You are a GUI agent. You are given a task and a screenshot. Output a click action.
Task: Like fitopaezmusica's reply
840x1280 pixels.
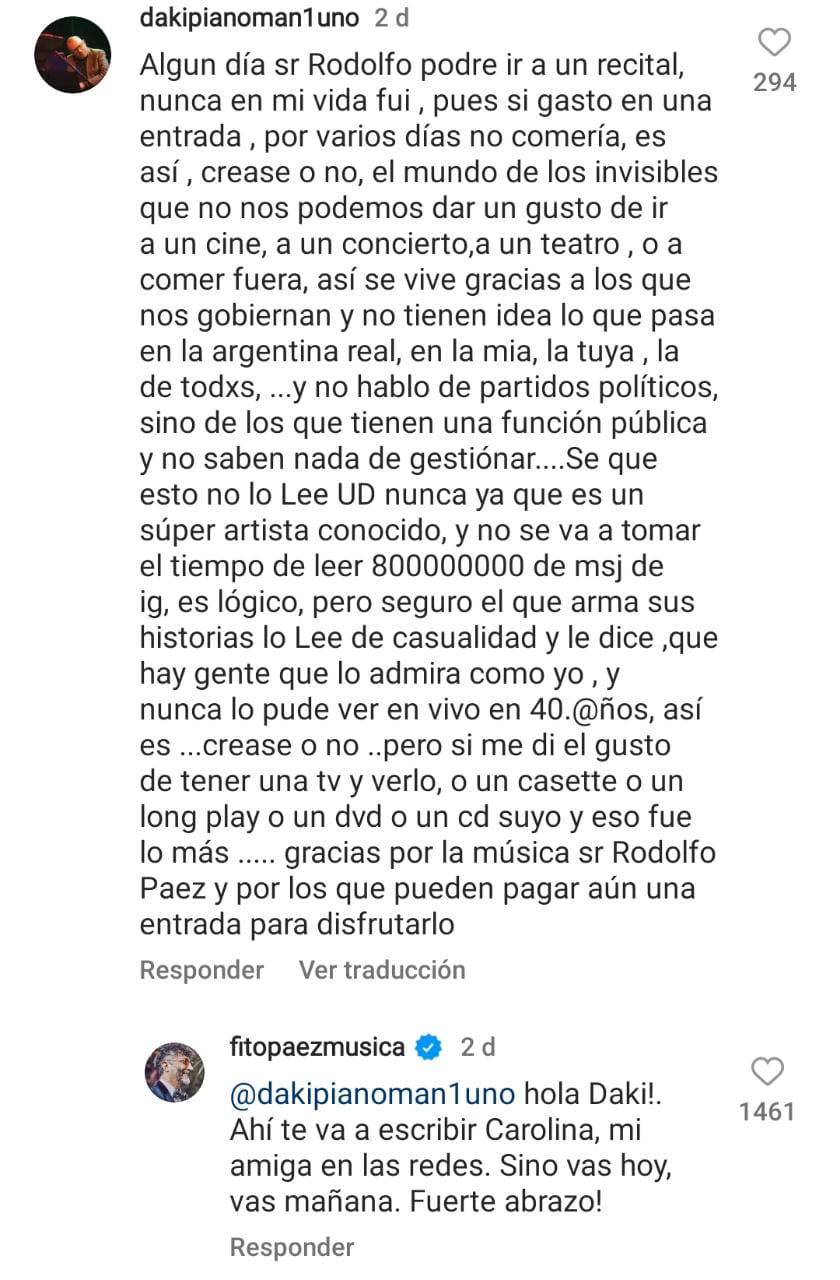tap(767, 1072)
